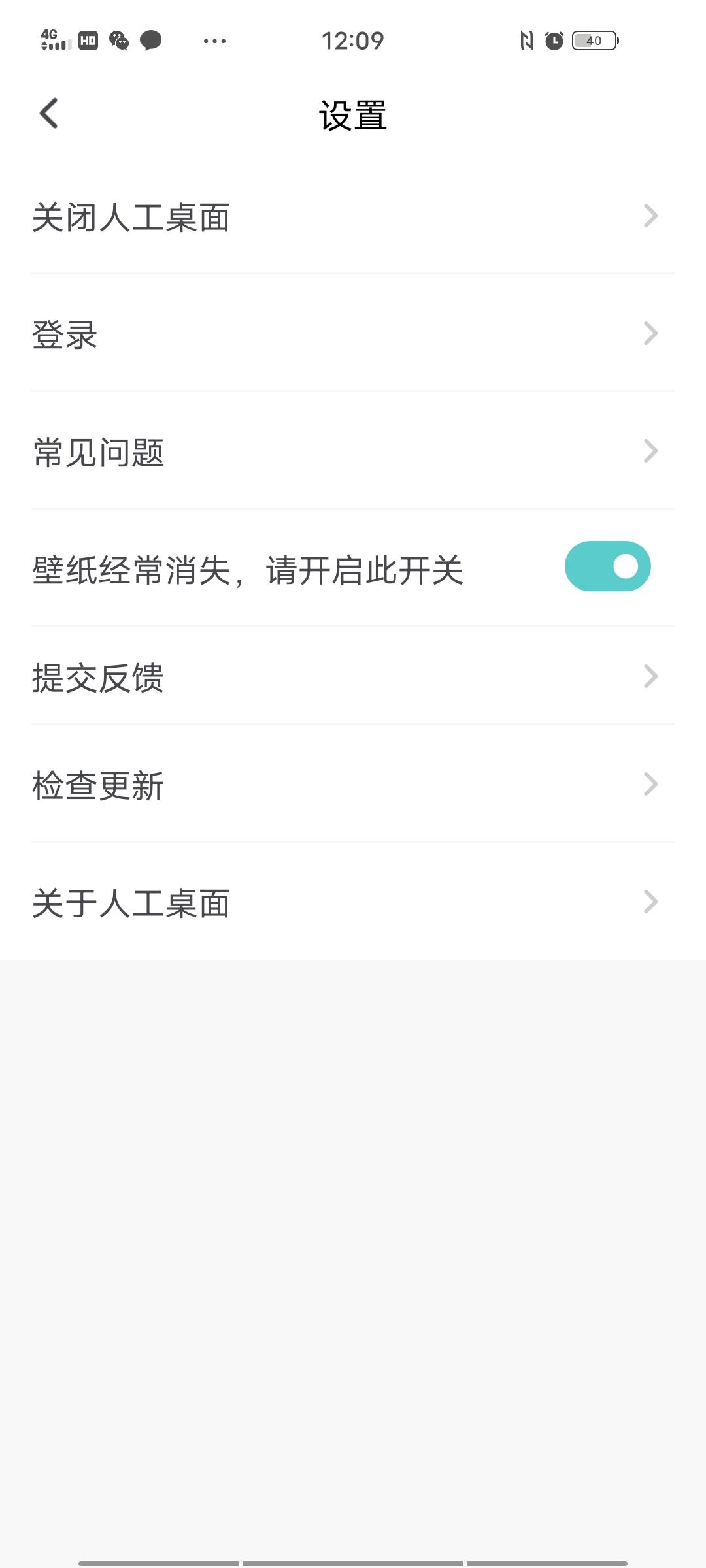This screenshot has height=1568, width=706.
Task: Tap the messaging bubble icon in the status bar
Action: pyautogui.click(x=150, y=41)
